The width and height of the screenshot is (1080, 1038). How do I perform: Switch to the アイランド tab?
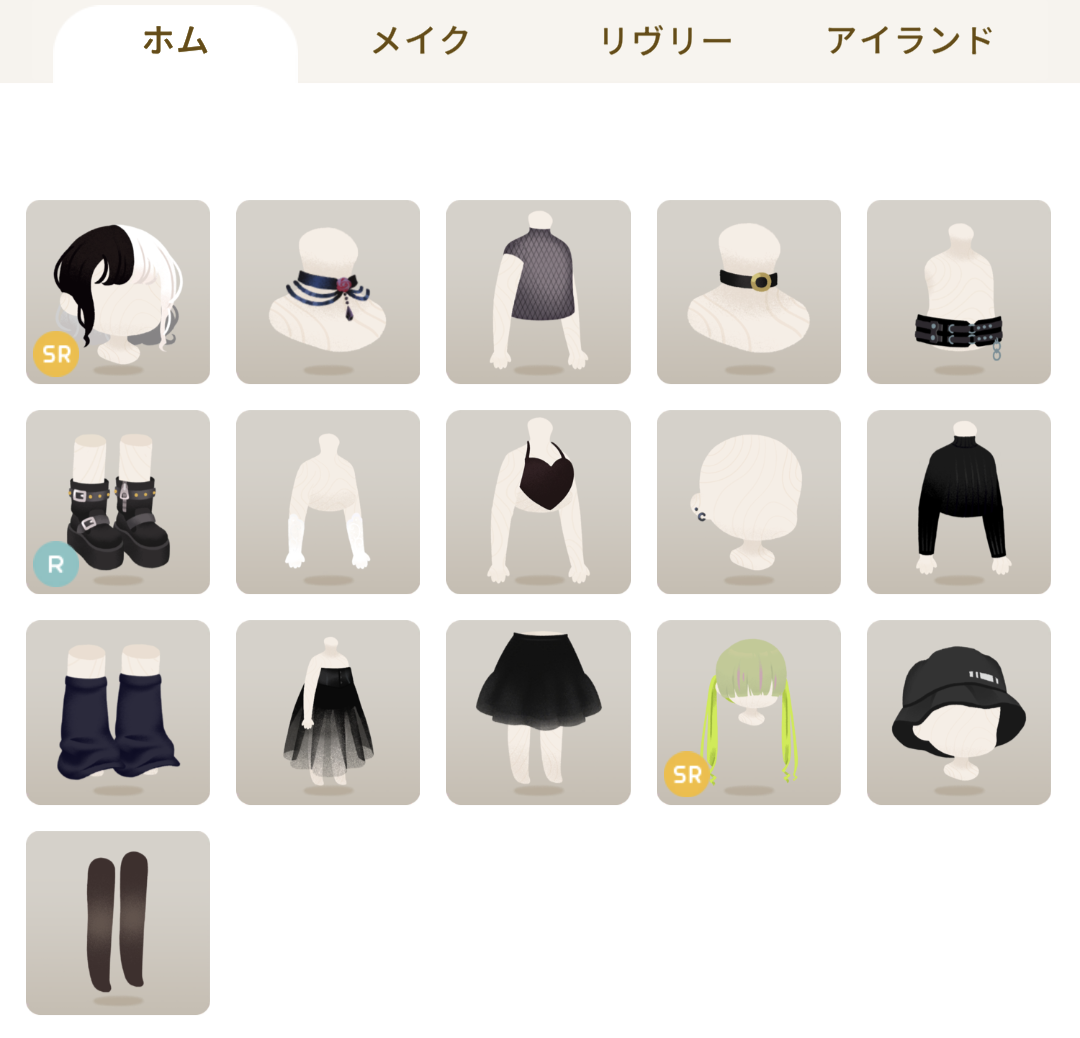pyautogui.click(x=910, y=41)
